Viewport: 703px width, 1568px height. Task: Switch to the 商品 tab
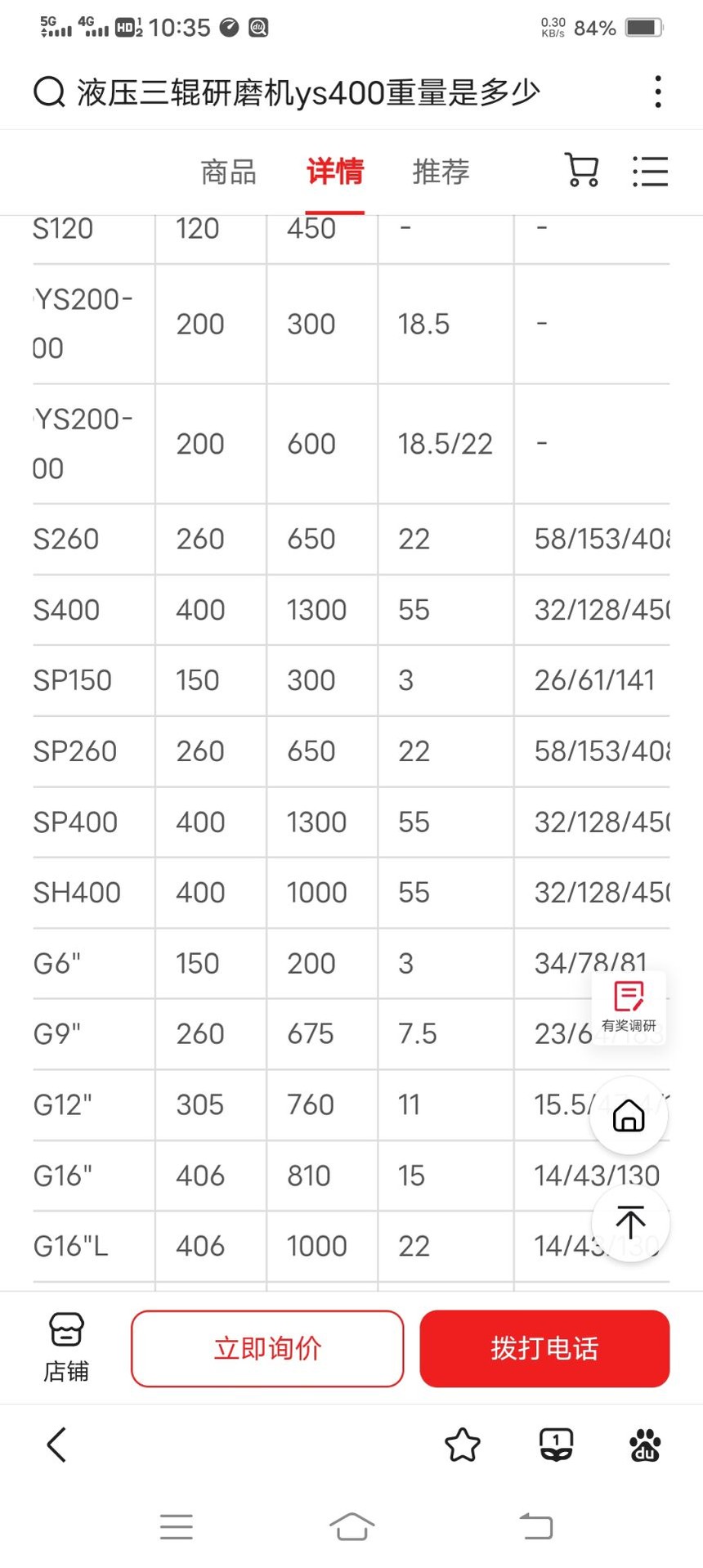coord(229,172)
